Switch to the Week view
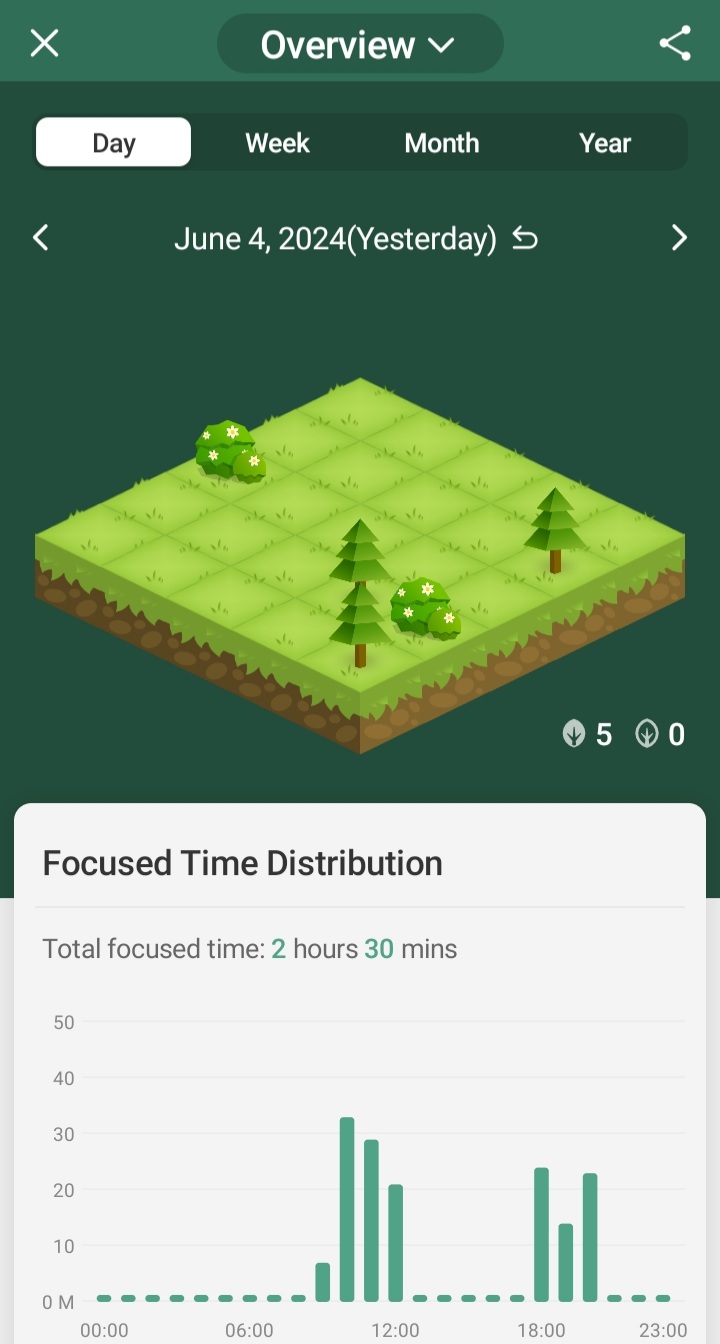720x1344 pixels. pyautogui.click(x=278, y=143)
